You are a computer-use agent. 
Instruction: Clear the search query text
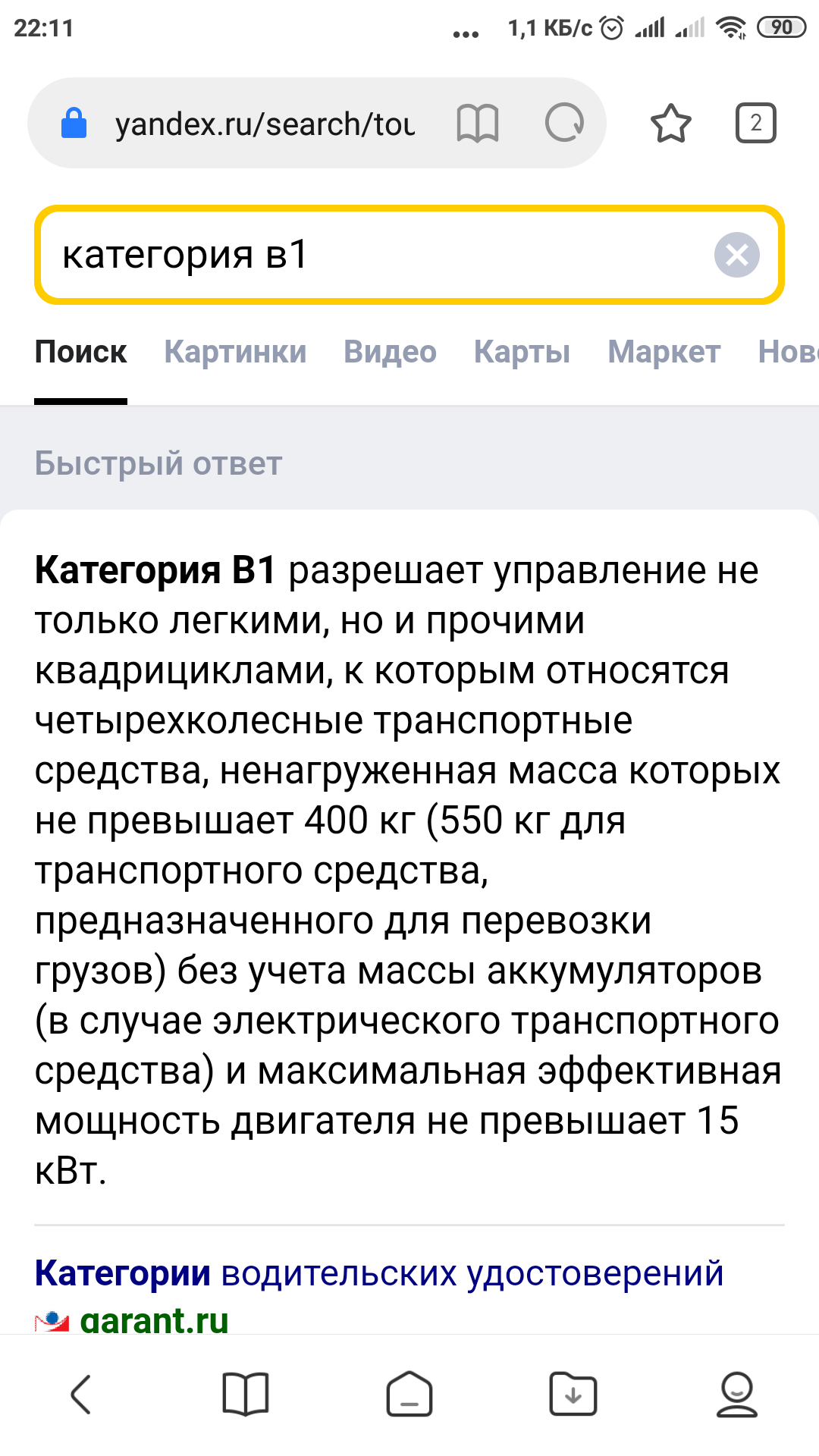point(736,255)
